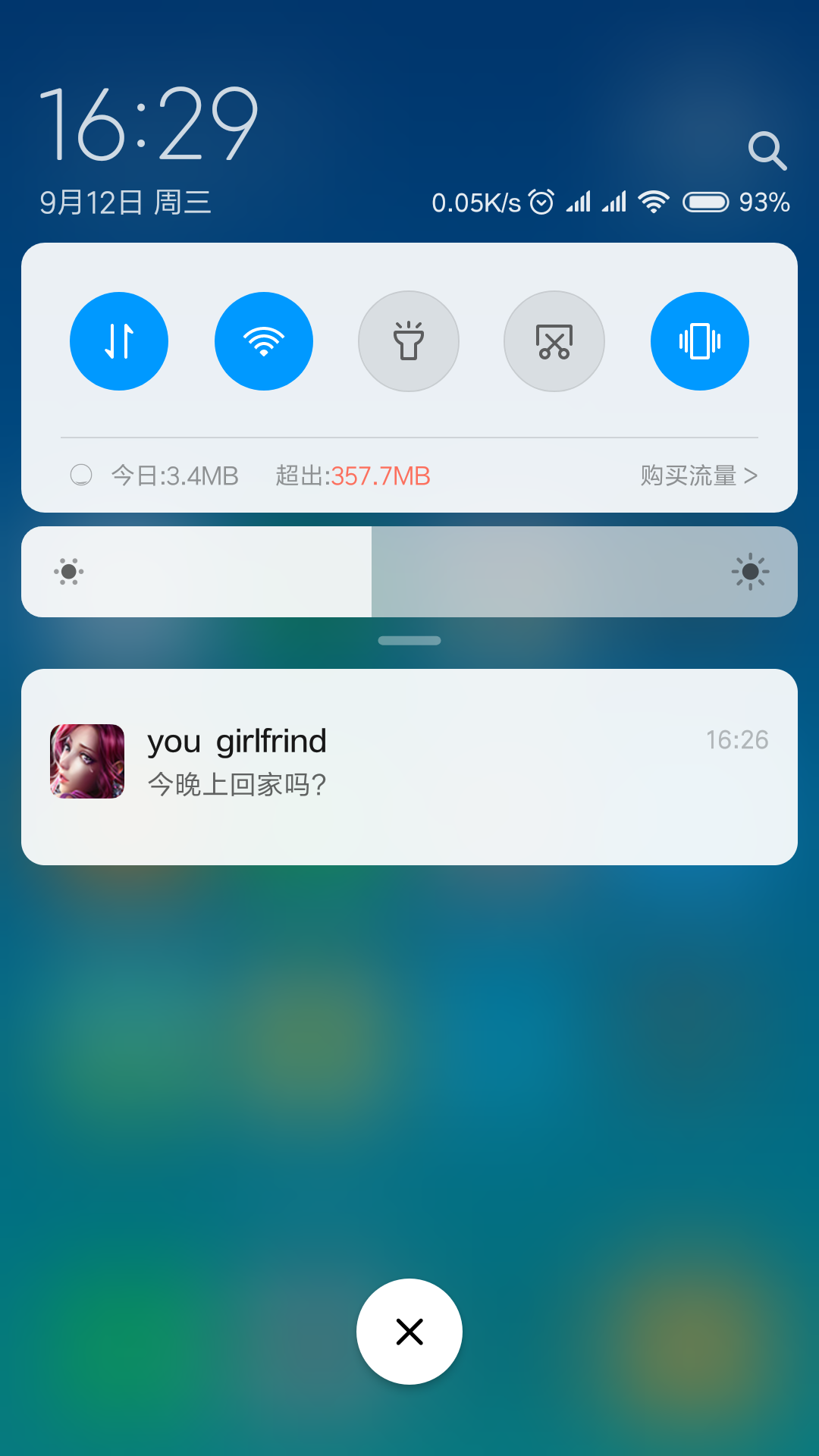Viewport: 819px width, 1456px height.
Task: Expand the quick settings panel handle
Action: point(409,641)
